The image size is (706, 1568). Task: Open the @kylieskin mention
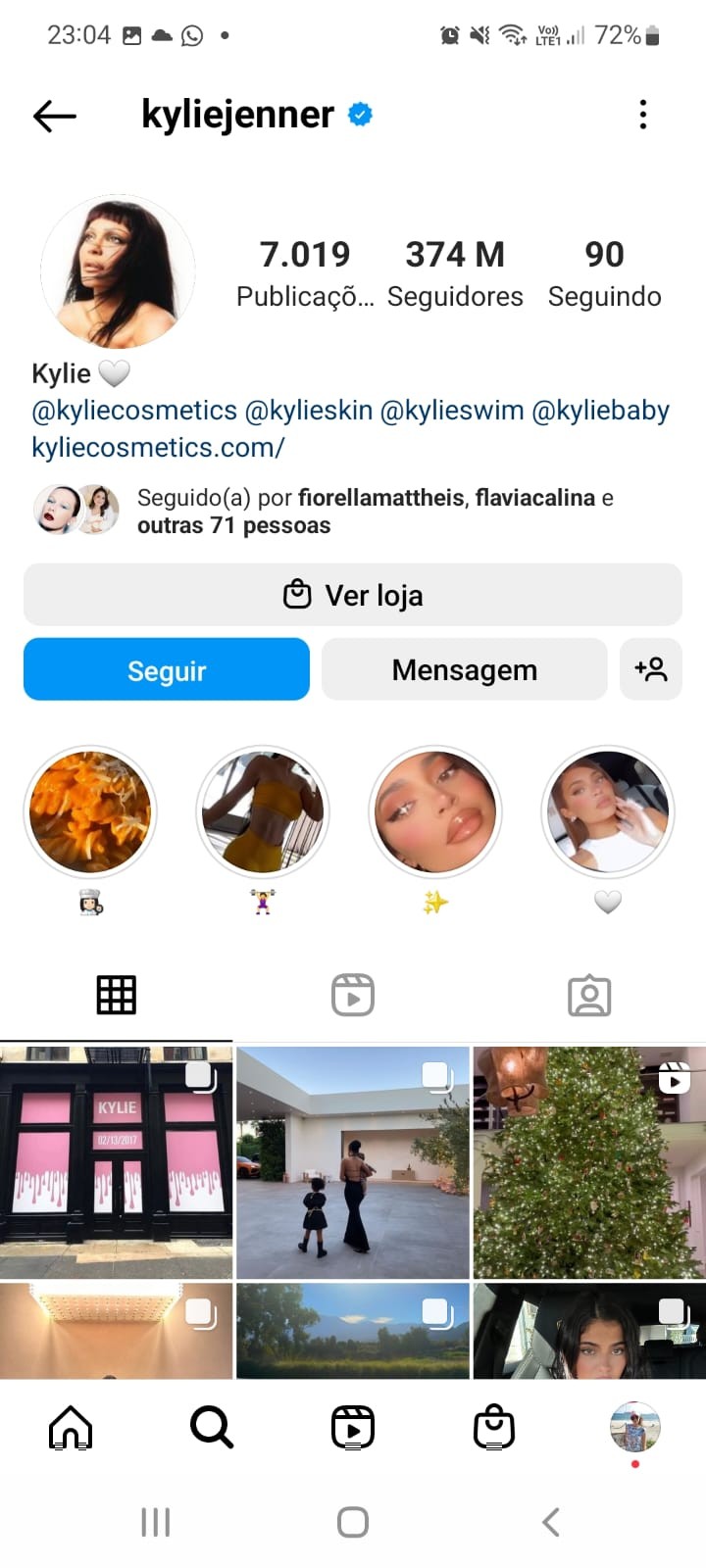click(x=308, y=411)
